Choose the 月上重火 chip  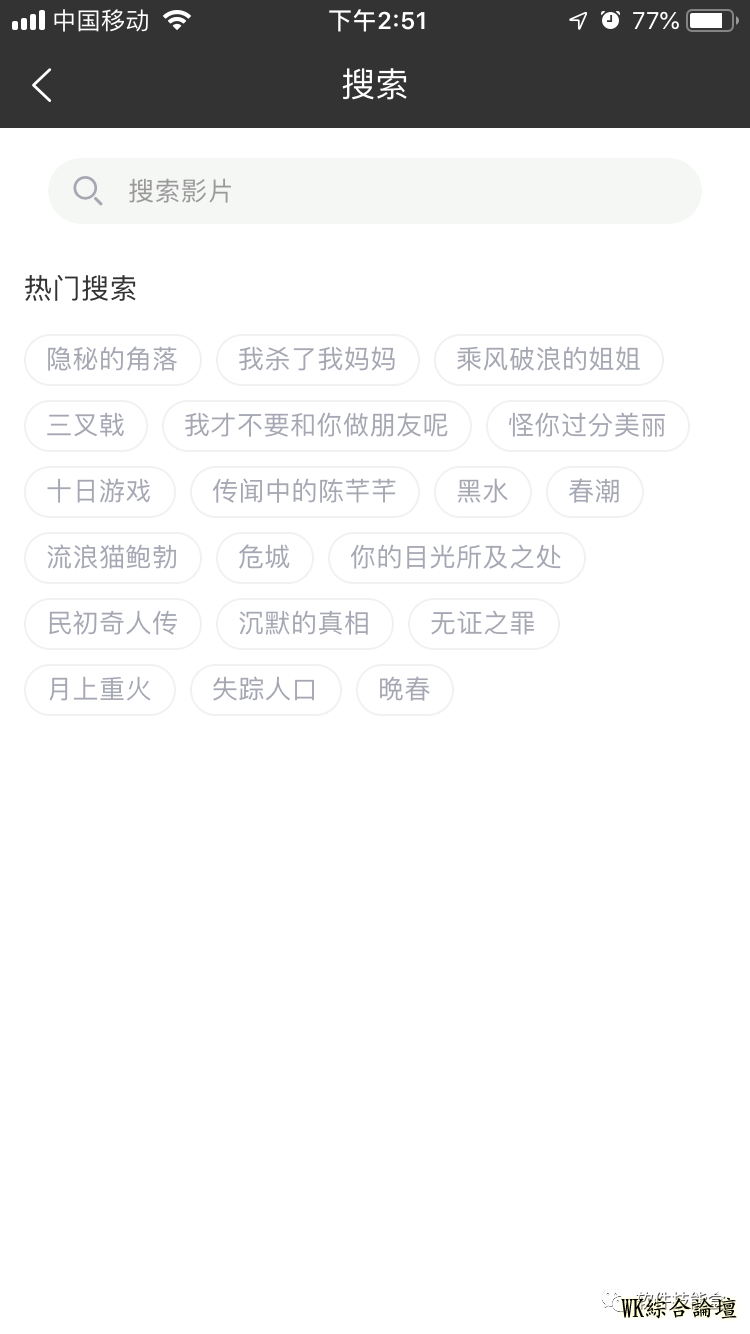tap(99, 689)
